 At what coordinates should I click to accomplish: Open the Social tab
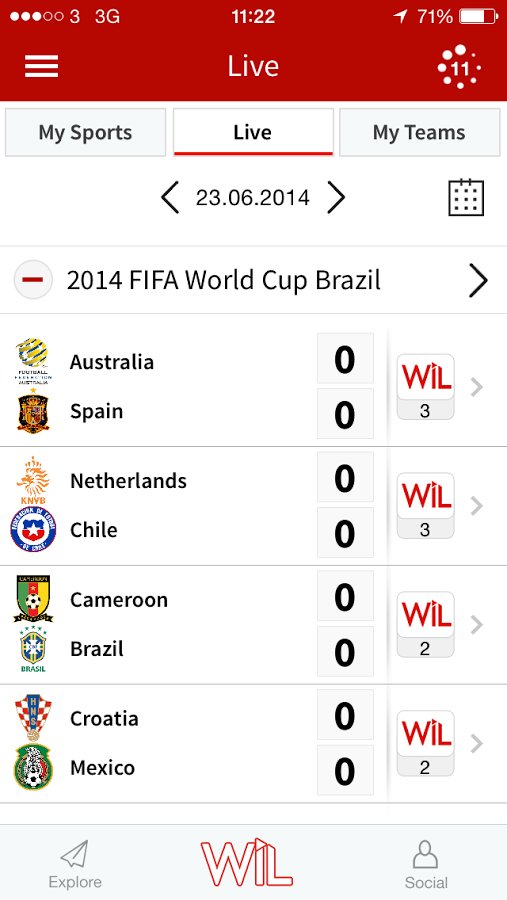pyautogui.click(x=426, y=864)
